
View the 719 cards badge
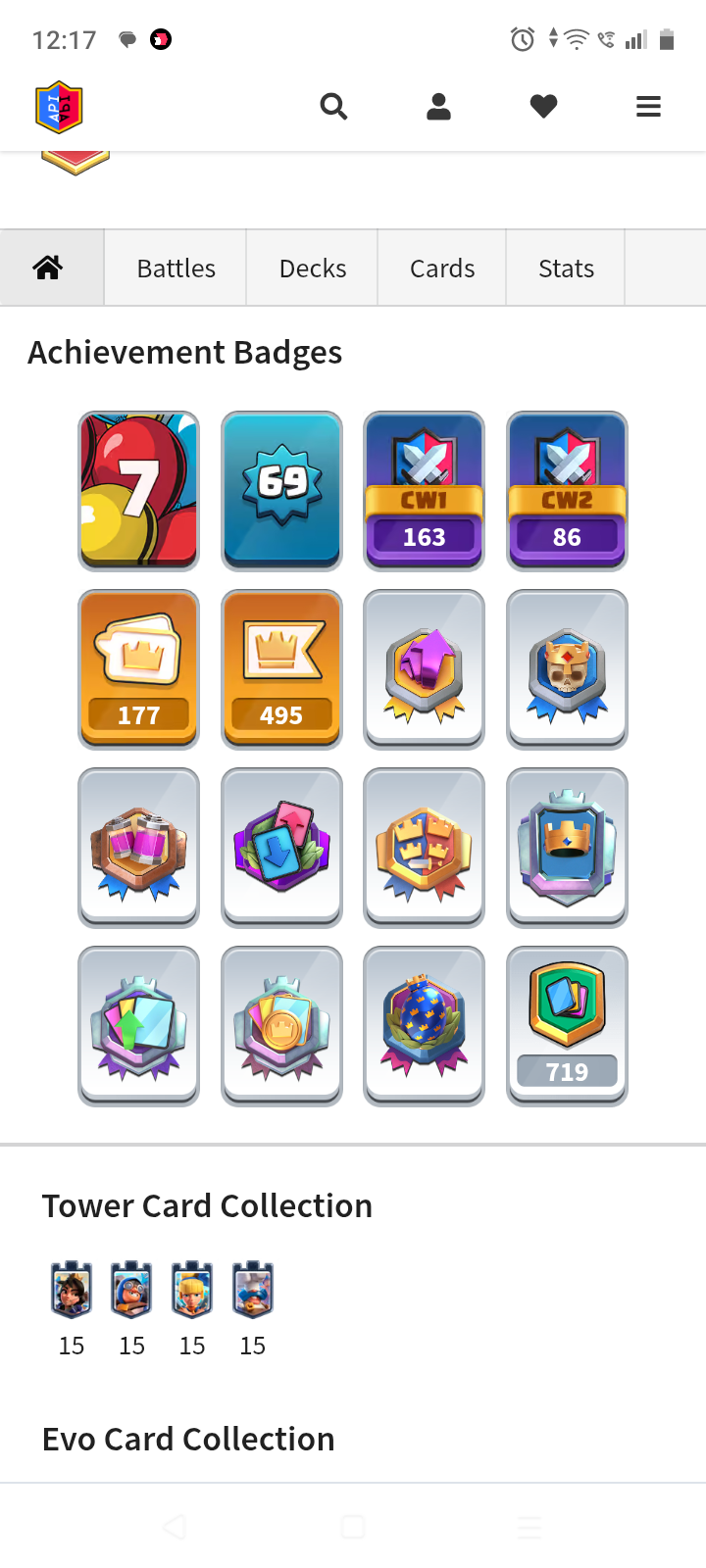[x=567, y=1026]
